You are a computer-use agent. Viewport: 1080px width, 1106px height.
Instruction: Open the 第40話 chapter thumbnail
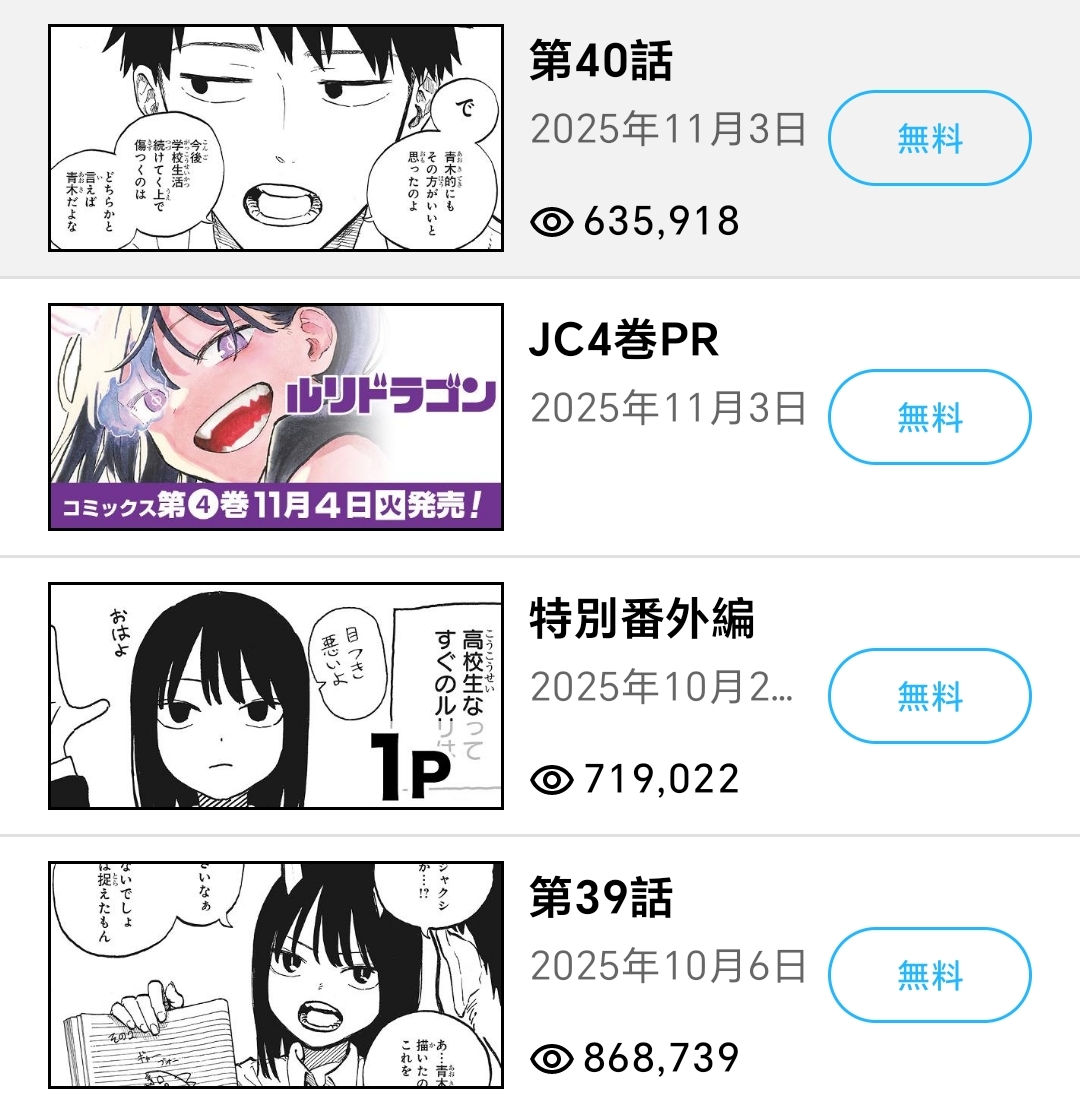(x=276, y=139)
